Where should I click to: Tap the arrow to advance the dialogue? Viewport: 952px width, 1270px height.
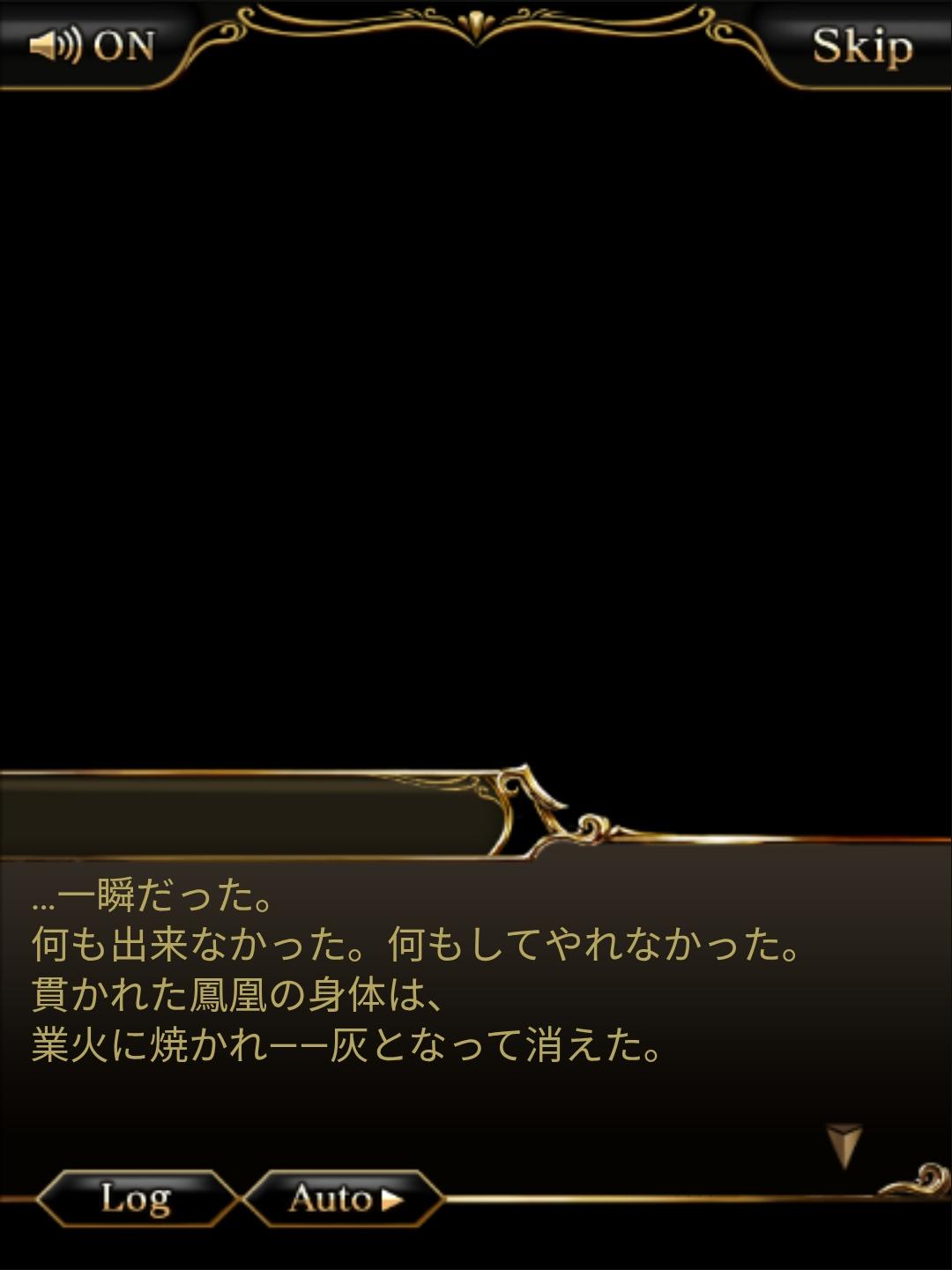[844, 1145]
